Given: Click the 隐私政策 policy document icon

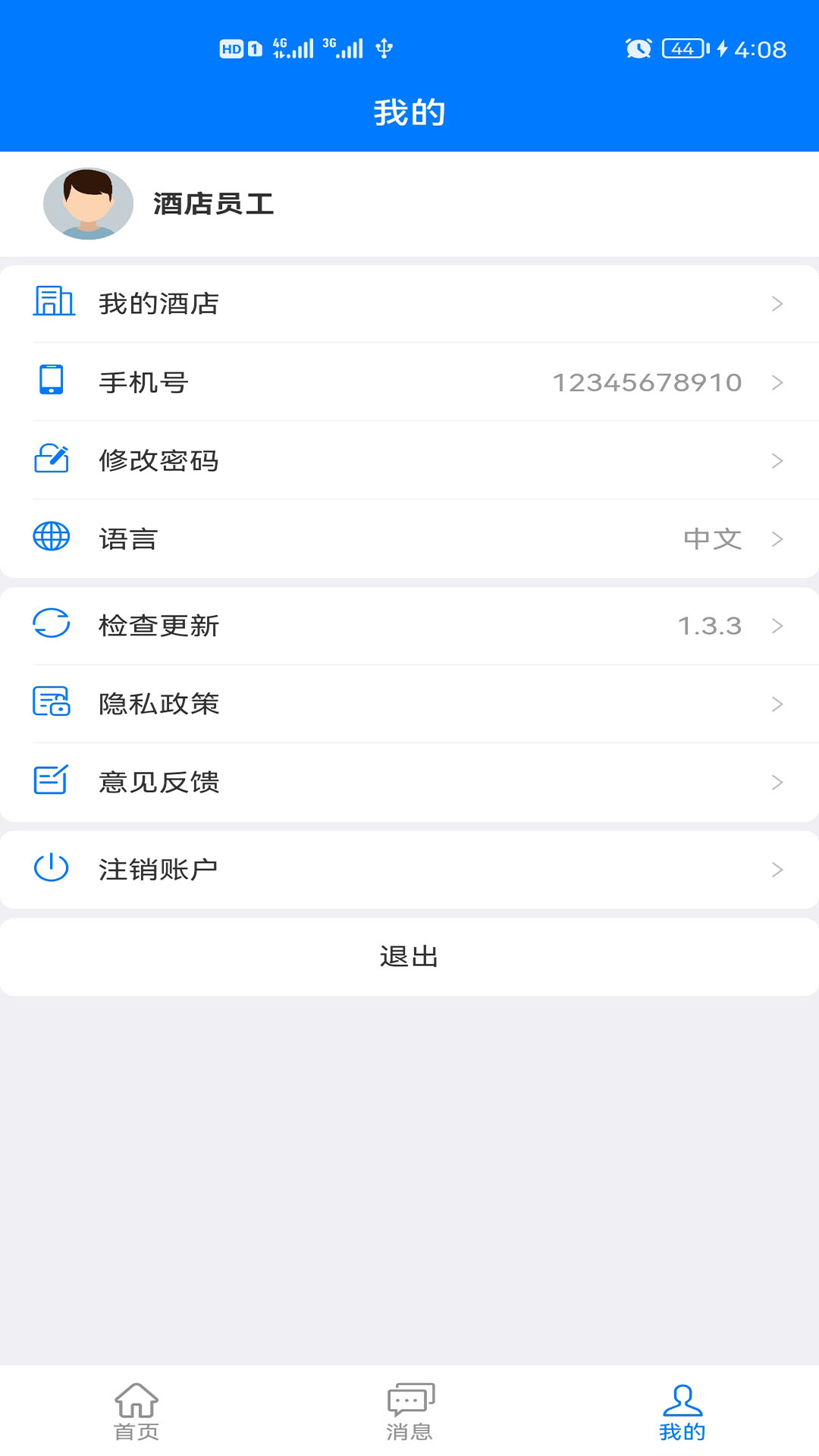Looking at the screenshot, I should [x=52, y=704].
